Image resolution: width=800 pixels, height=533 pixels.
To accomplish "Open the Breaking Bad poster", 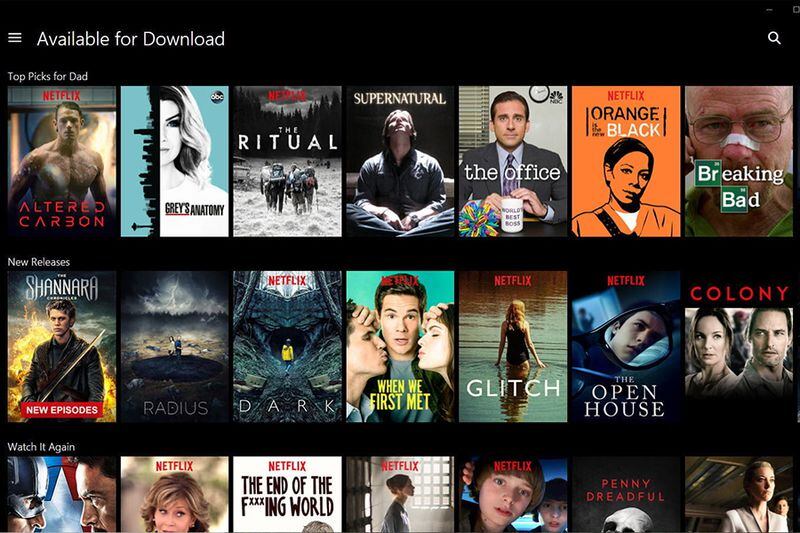I will coord(739,161).
